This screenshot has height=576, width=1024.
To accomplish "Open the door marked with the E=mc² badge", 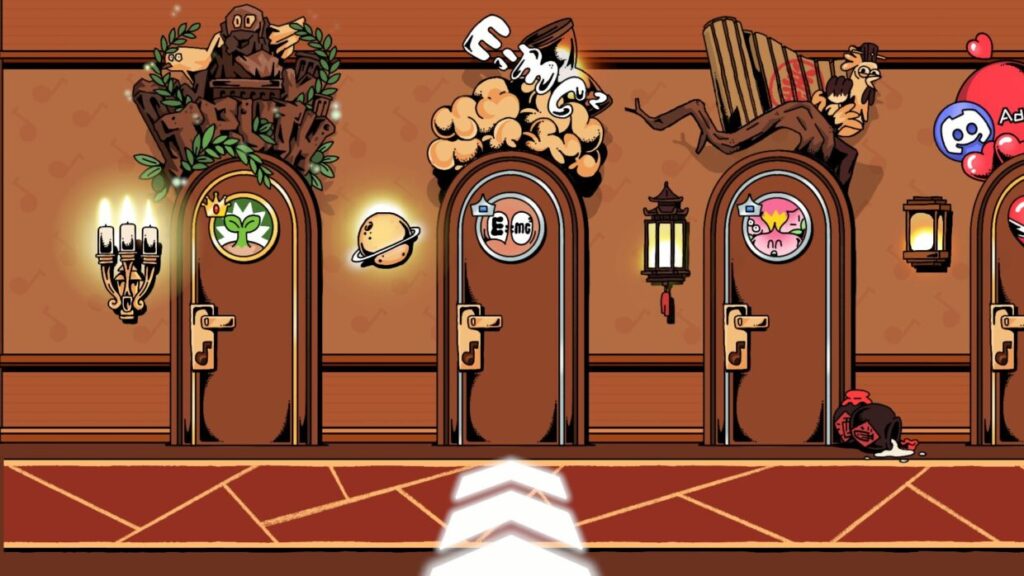I will (x=511, y=320).
